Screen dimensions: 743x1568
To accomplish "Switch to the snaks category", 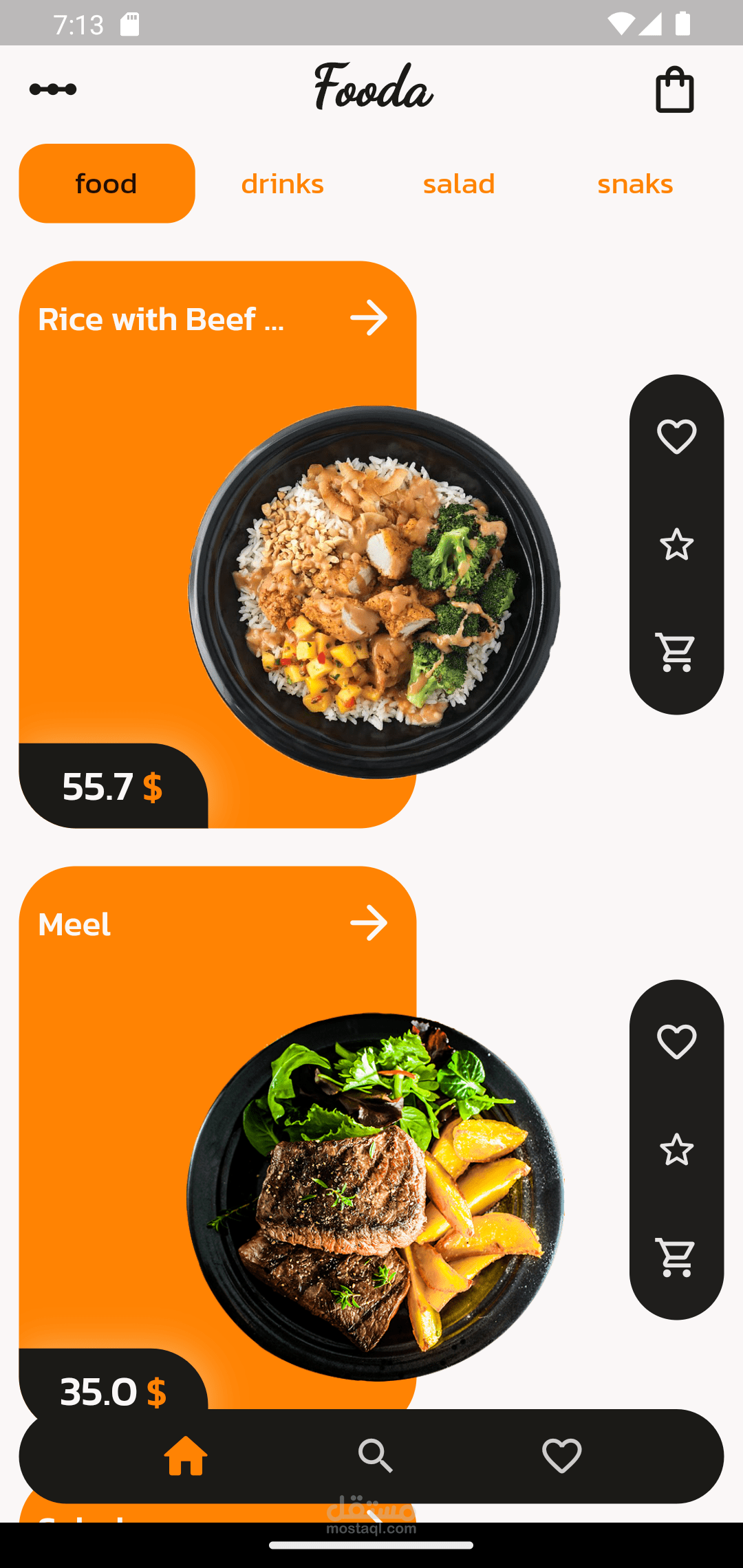I will 635,184.
